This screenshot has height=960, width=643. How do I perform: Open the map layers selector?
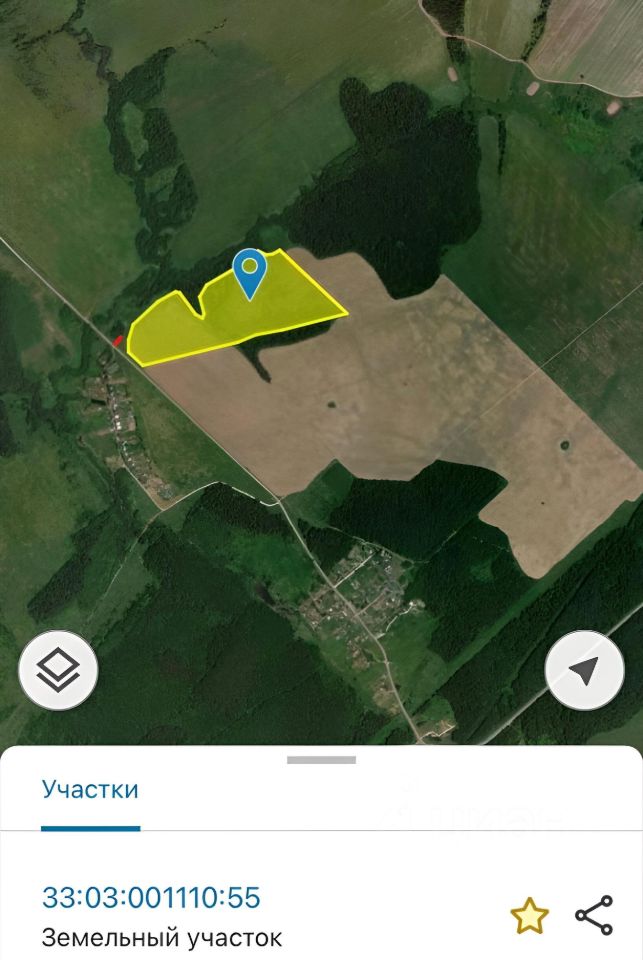[x=58, y=670]
